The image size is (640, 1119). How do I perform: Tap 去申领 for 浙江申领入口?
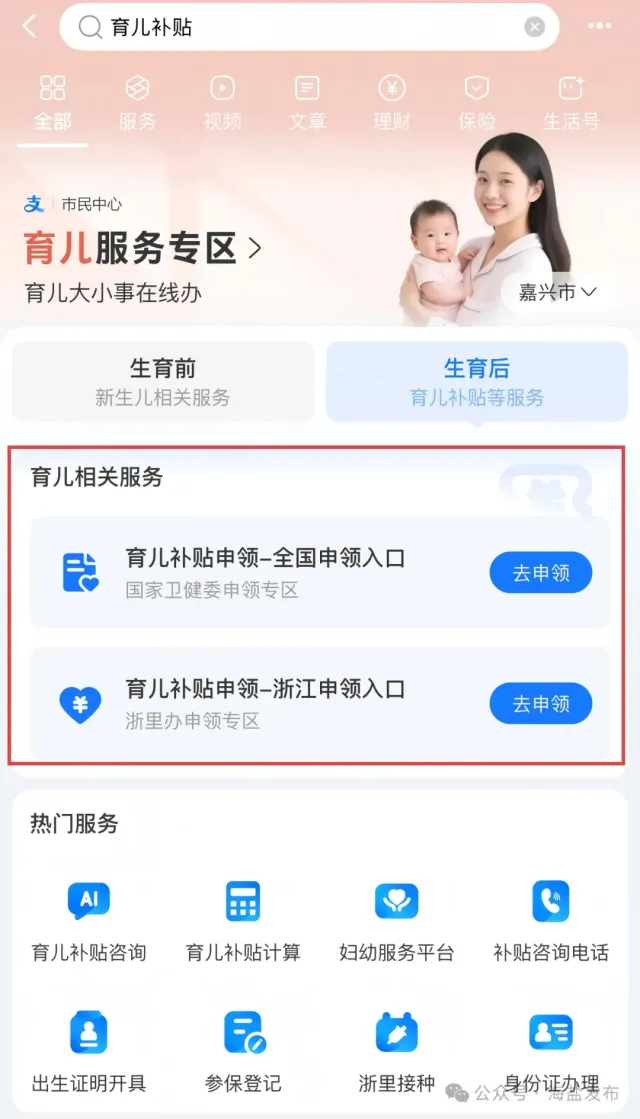tap(540, 704)
